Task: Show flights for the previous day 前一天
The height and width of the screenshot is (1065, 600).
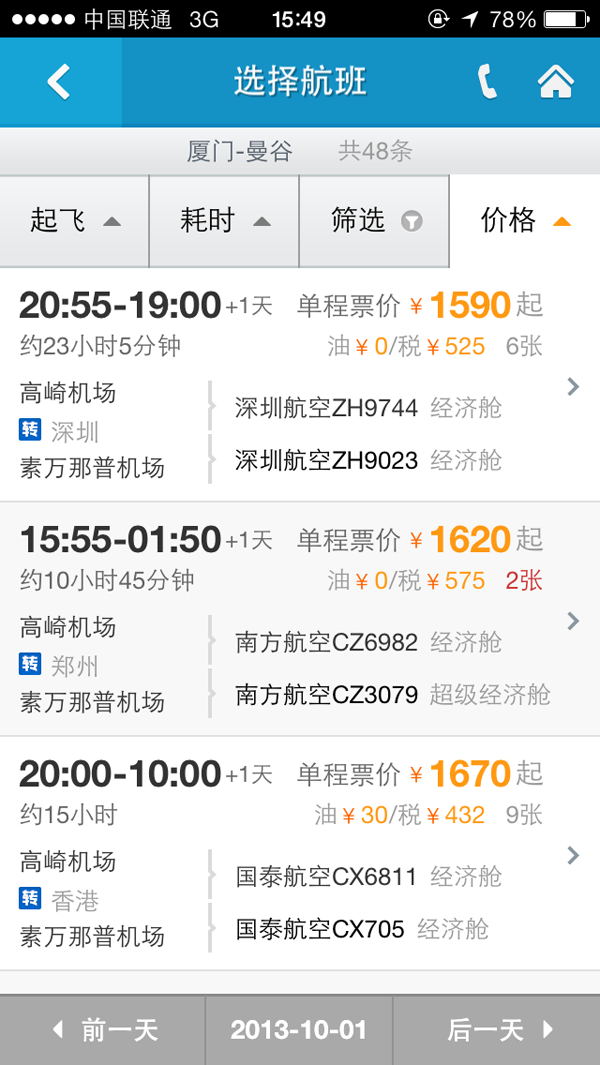Action: point(103,1030)
